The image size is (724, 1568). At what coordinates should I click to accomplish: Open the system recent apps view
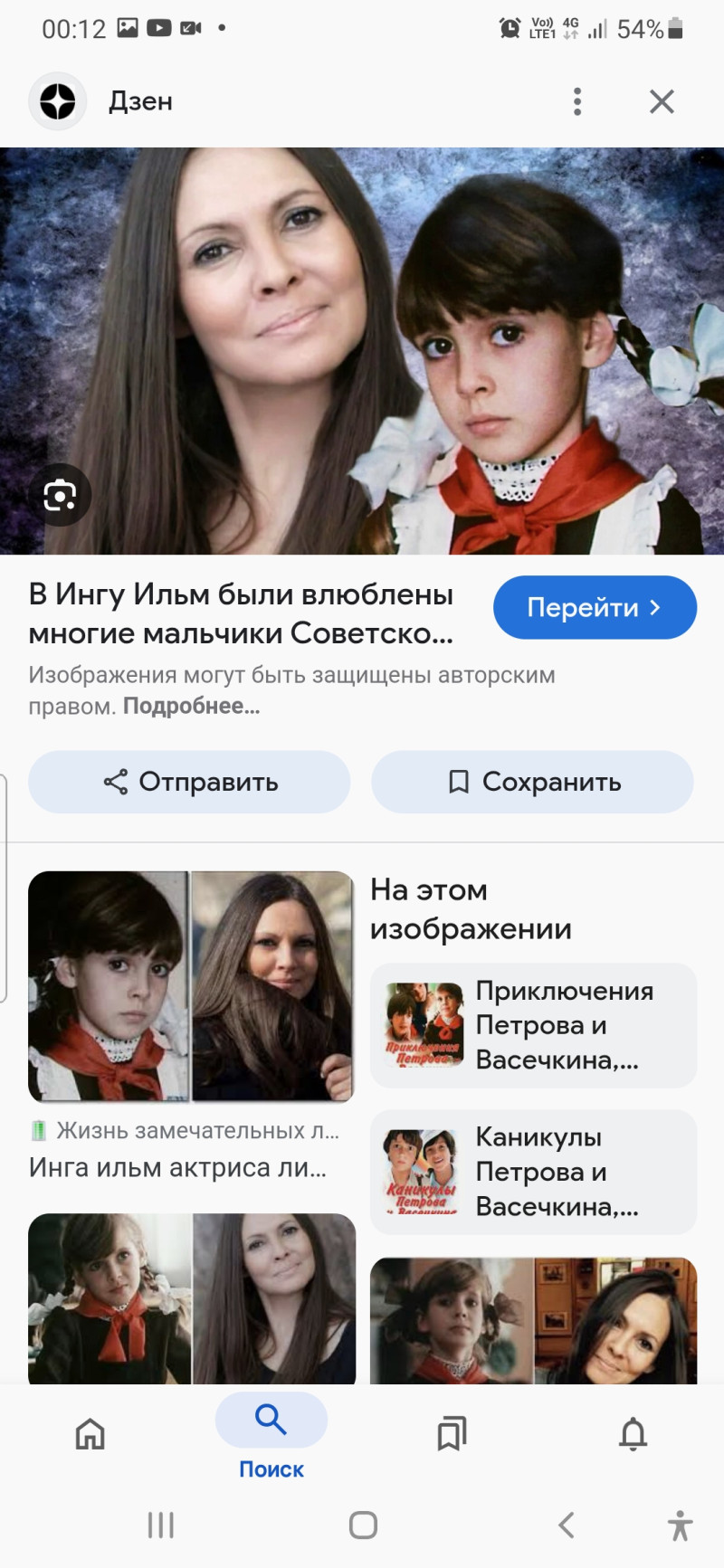[160, 1525]
